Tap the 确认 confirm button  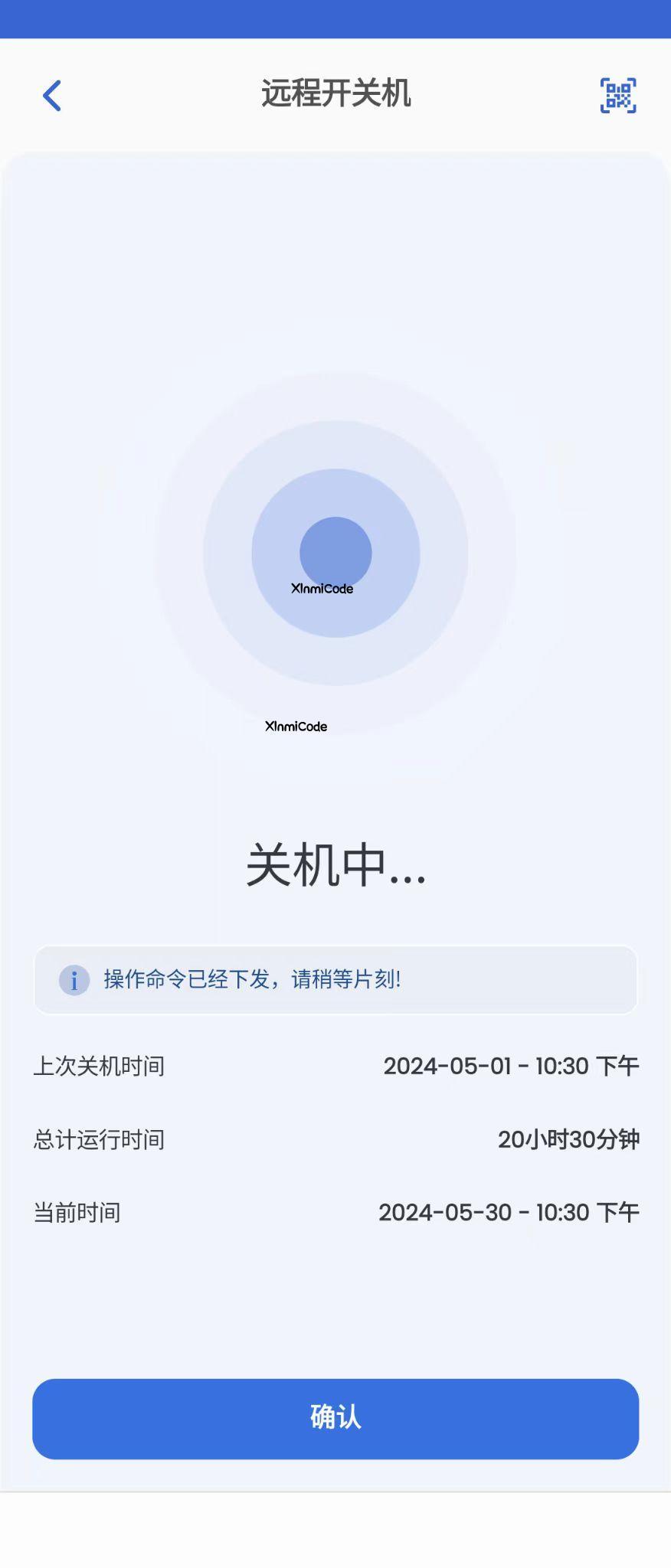(x=335, y=1420)
